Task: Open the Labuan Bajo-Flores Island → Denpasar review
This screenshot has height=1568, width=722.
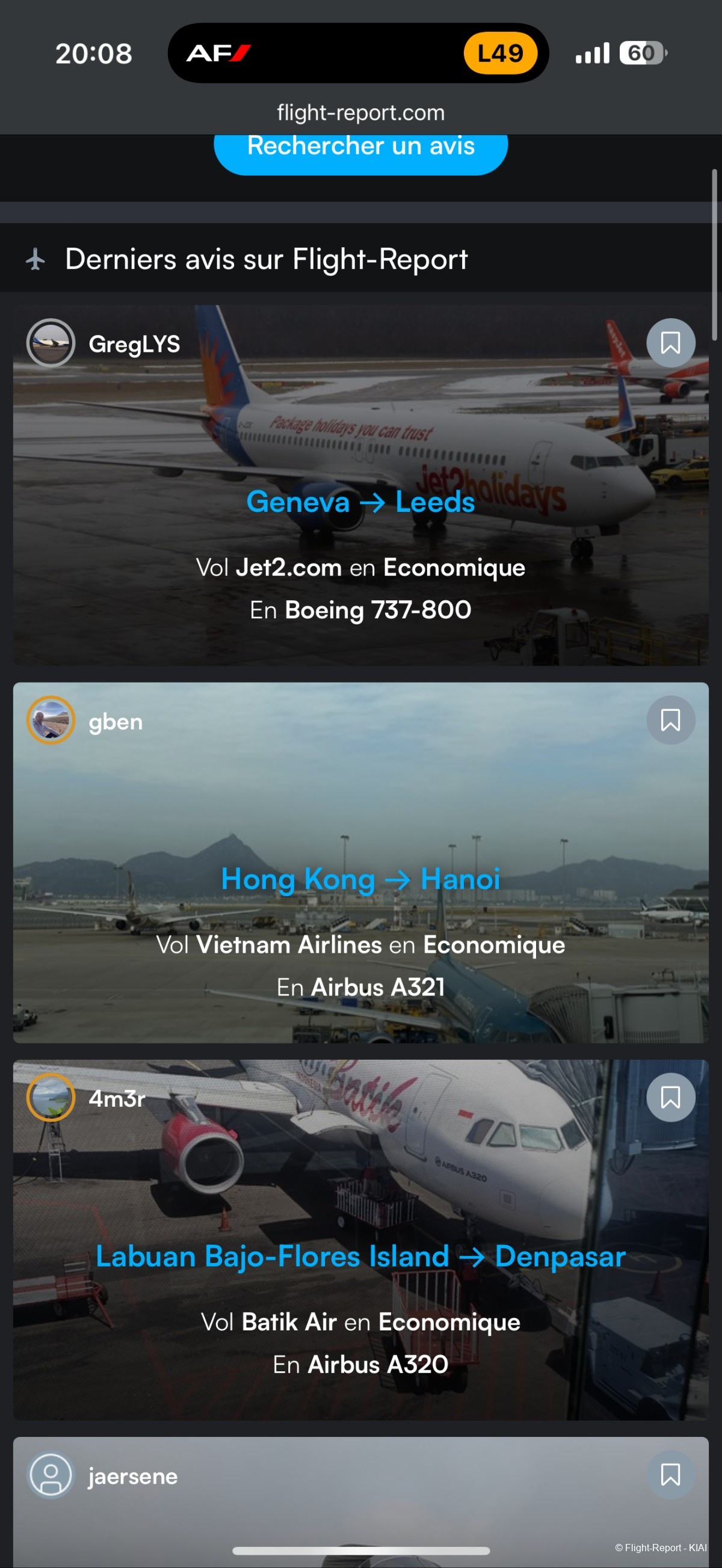Action: [360, 1257]
